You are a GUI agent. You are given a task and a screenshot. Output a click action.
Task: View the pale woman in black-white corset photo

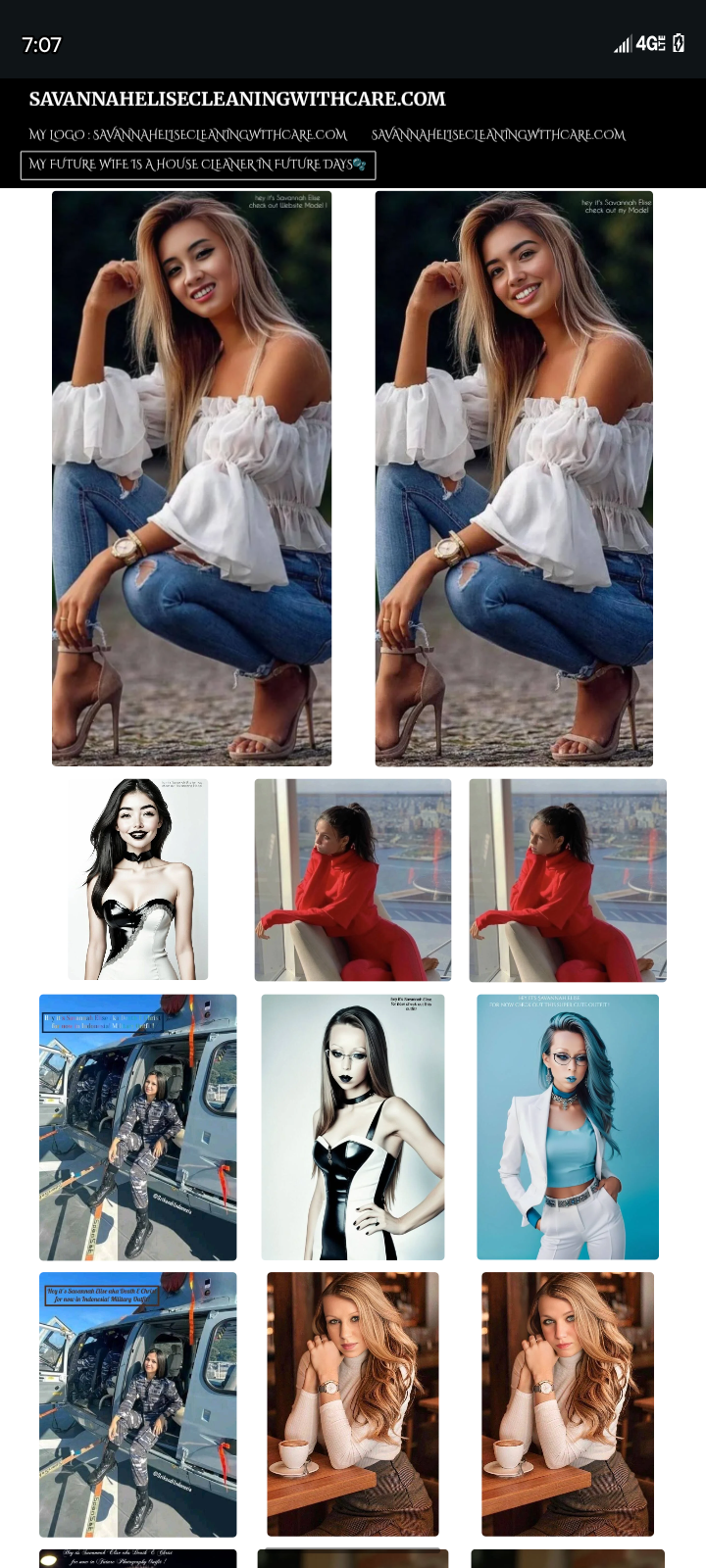(353, 1127)
